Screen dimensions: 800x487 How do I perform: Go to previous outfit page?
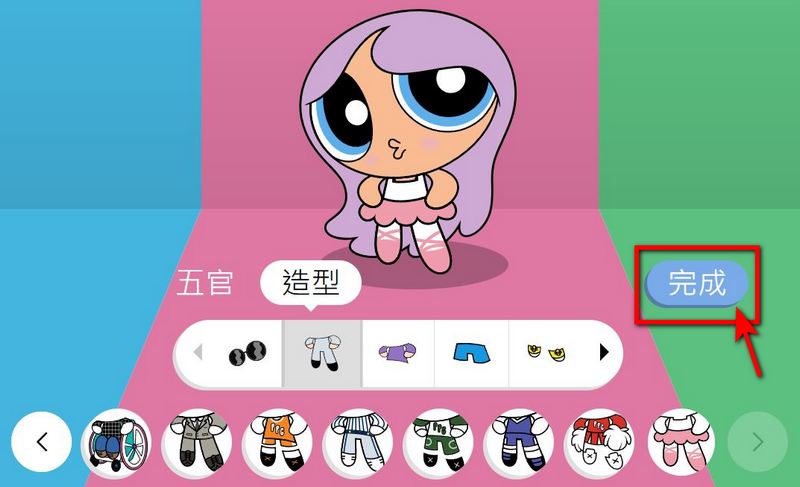(42, 441)
